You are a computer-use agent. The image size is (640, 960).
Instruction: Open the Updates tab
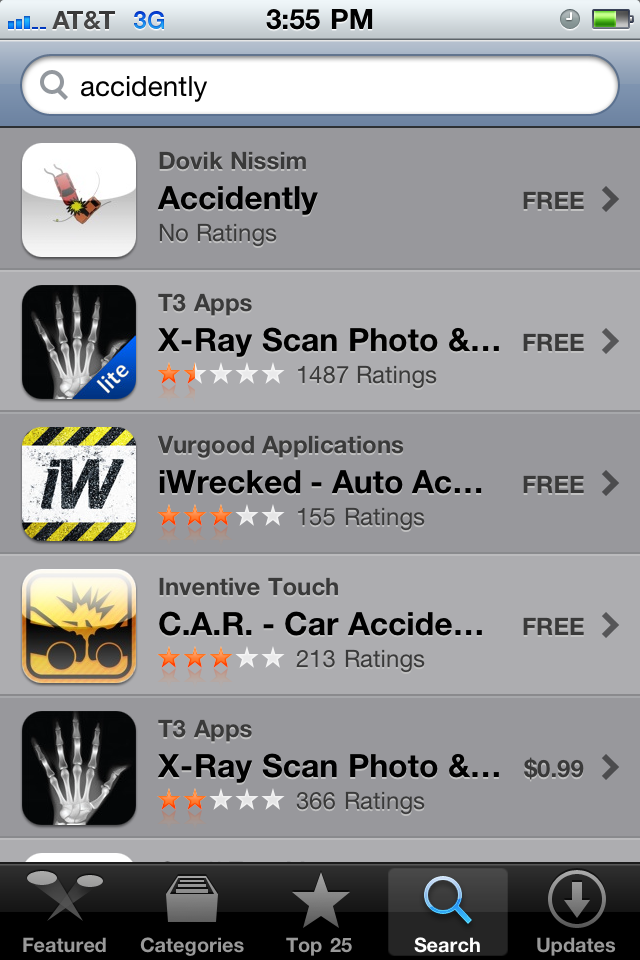(575, 914)
